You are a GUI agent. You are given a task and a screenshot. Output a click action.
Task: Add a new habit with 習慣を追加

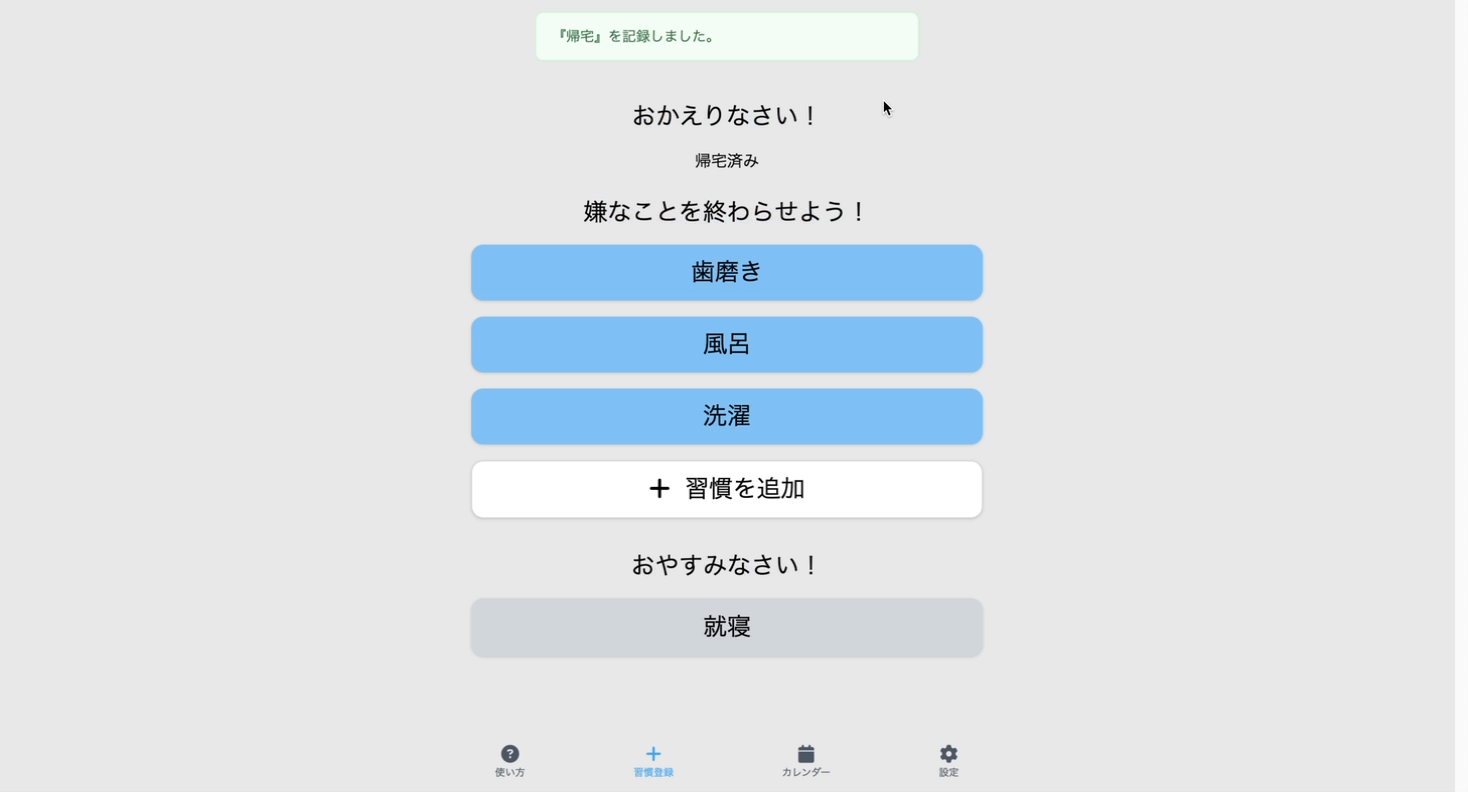(726, 489)
